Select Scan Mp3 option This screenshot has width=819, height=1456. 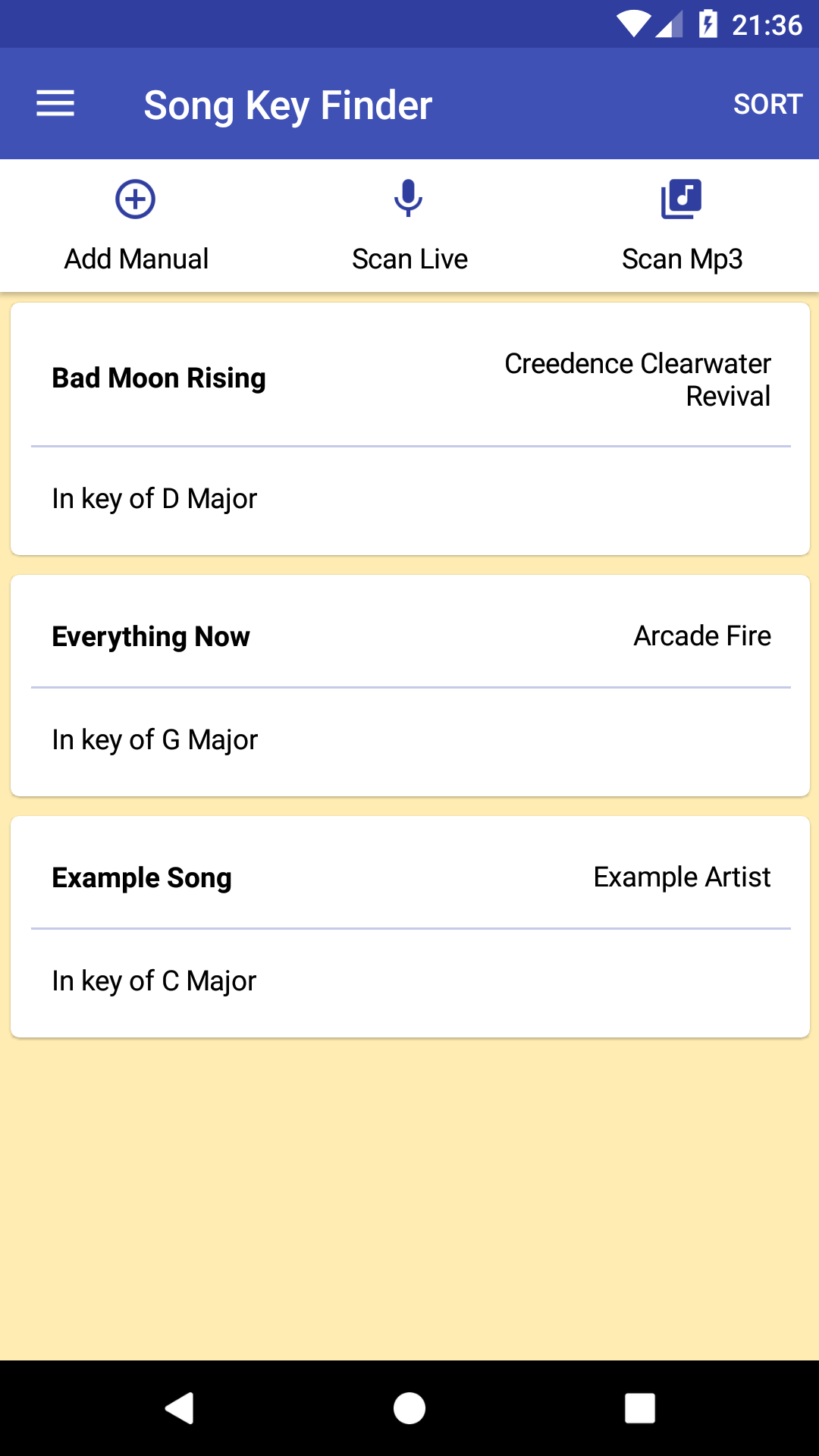(x=682, y=225)
